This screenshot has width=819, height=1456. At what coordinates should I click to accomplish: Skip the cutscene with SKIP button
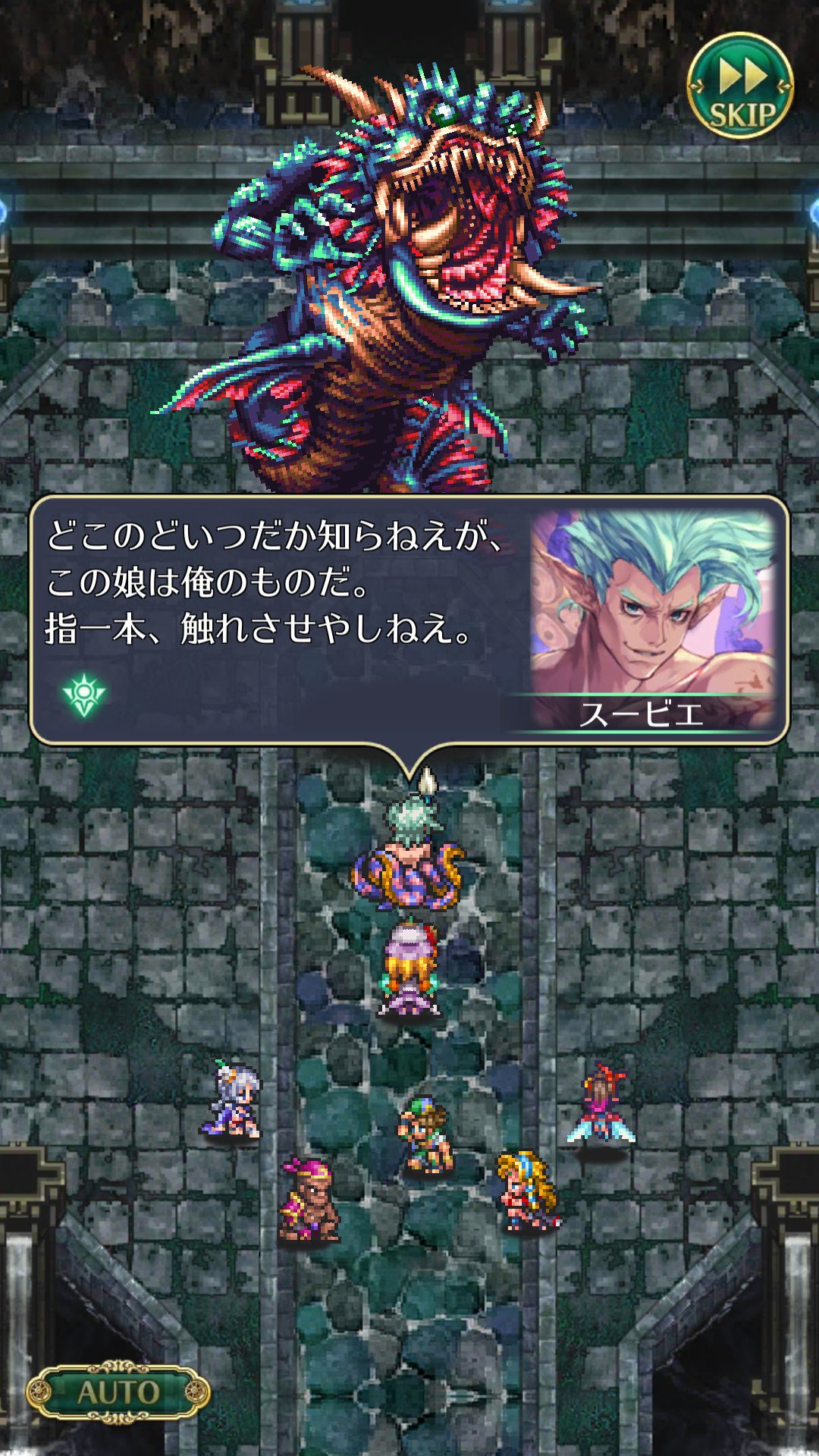click(x=740, y=86)
